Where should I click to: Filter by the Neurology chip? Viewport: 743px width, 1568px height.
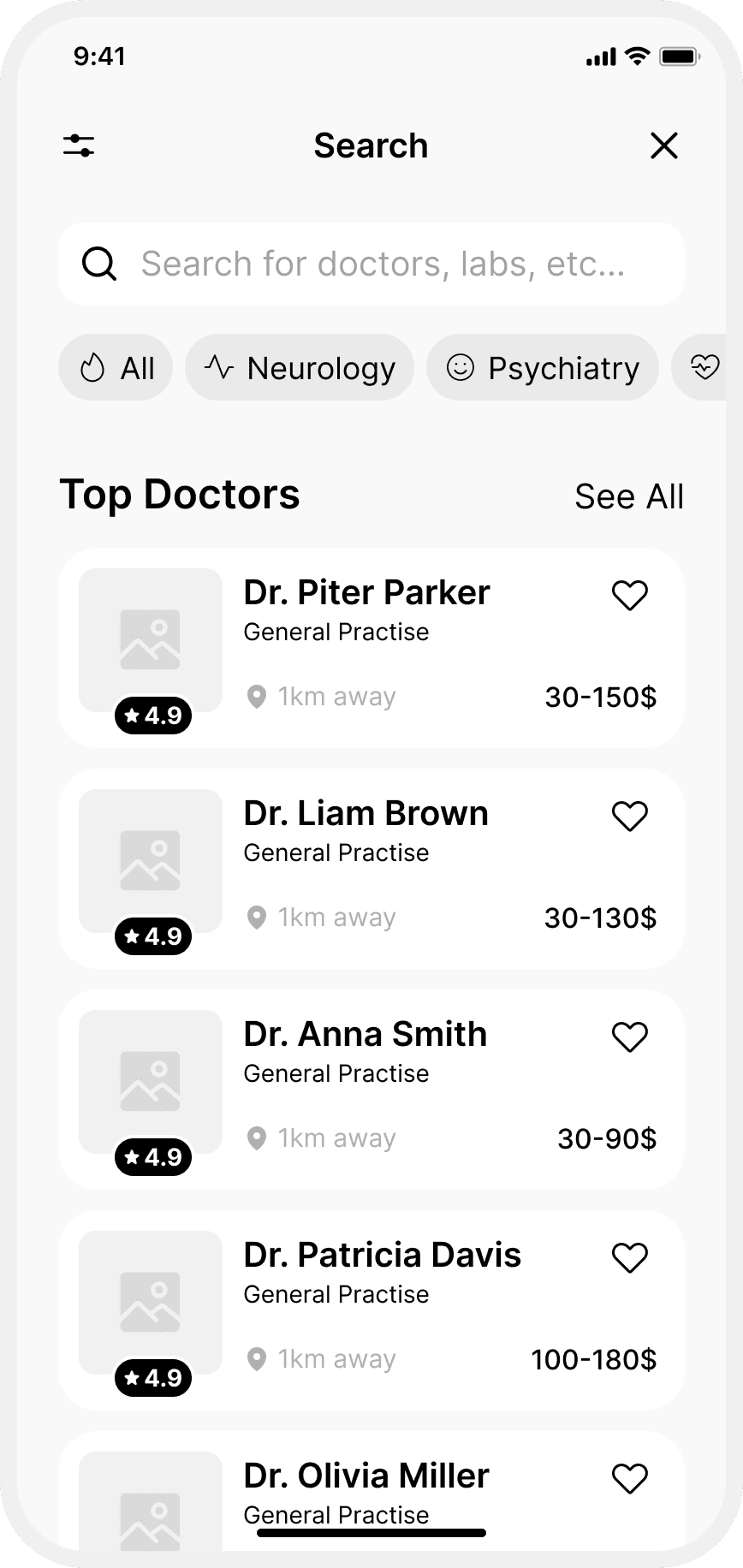300,368
